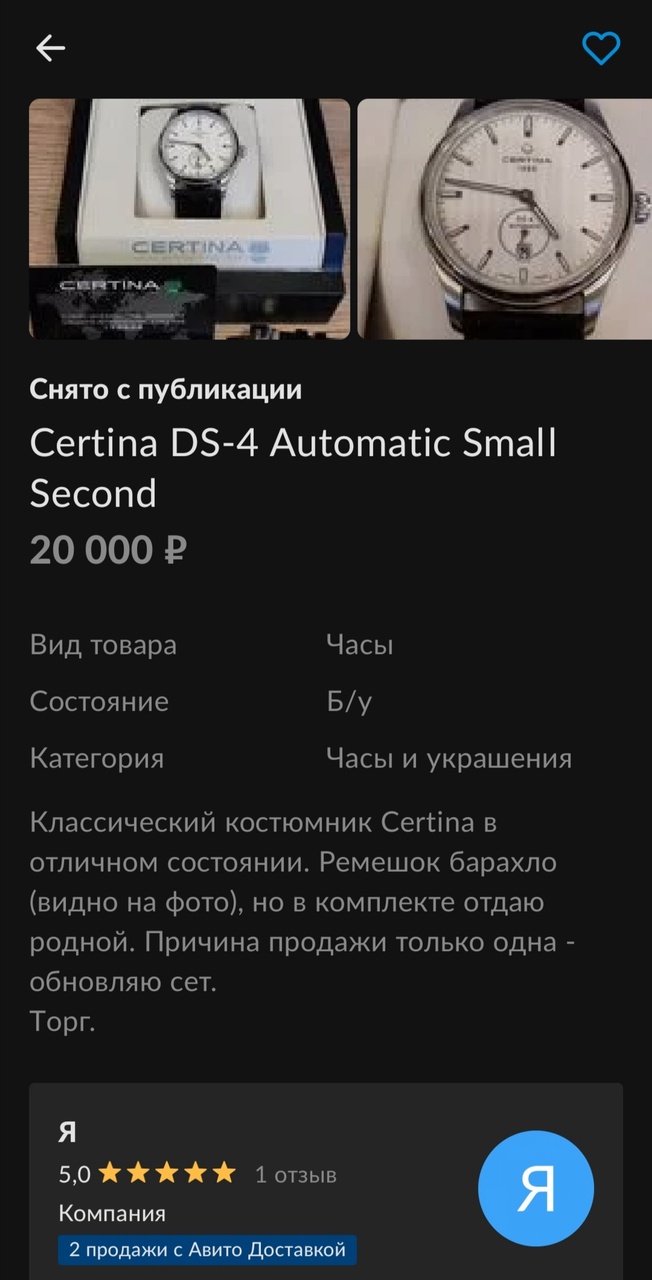The height and width of the screenshot is (1280, 652).
Task: Open seller profile card "Я"
Action: (x=326, y=1182)
